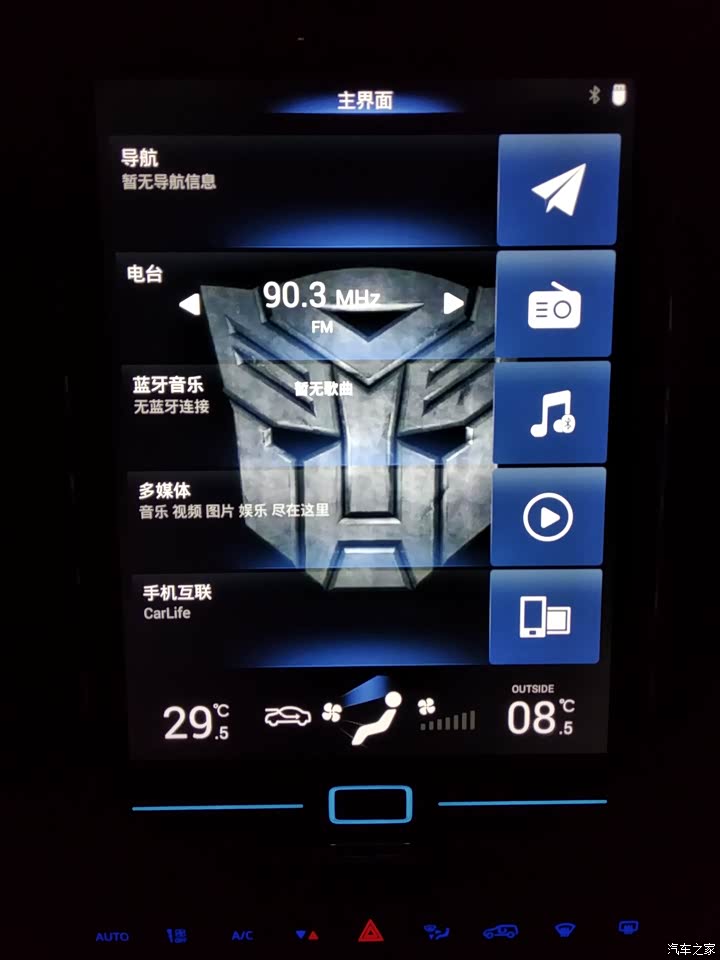This screenshot has width=720, height=960.
Task: Tune to previous station with left arrow
Action: click(x=190, y=303)
